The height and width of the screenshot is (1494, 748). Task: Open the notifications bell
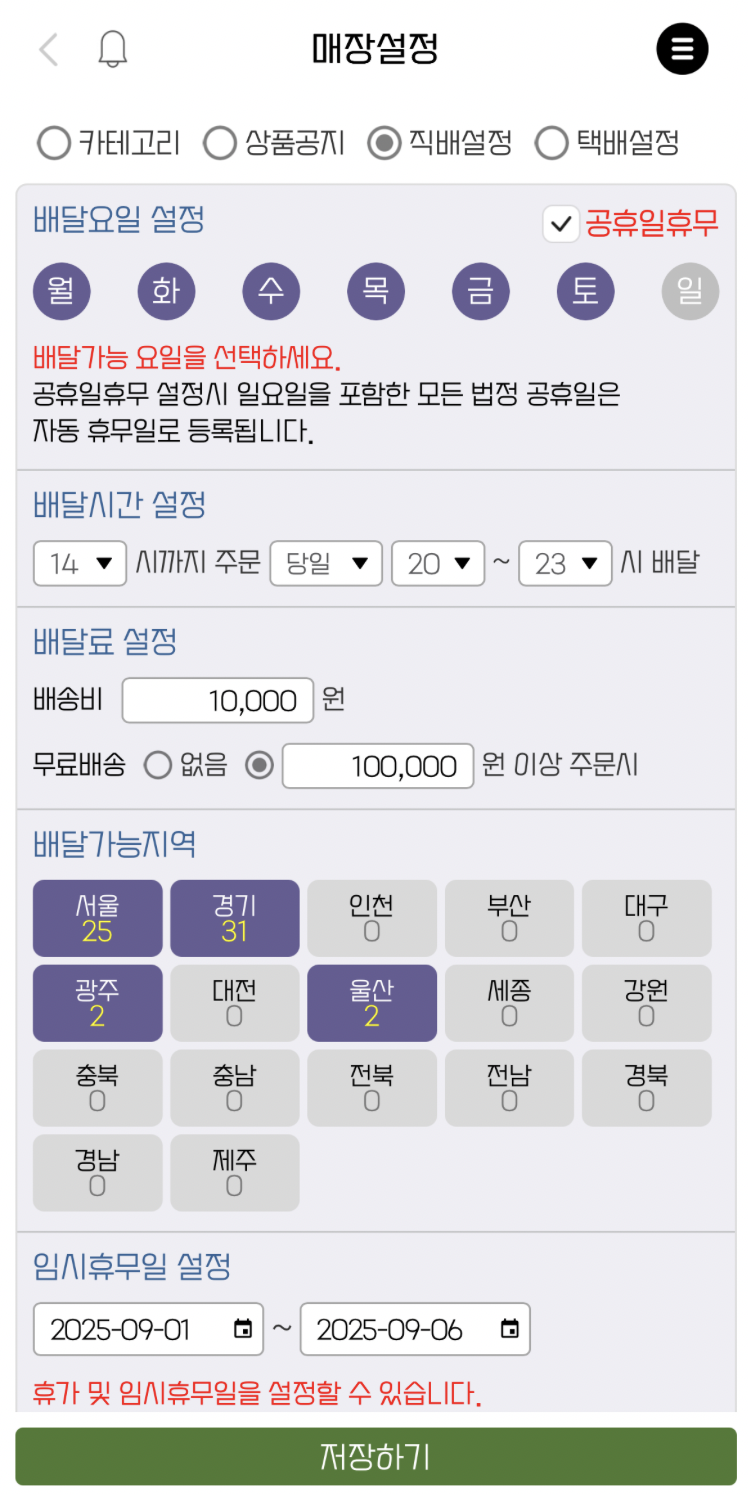coord(113,49)
